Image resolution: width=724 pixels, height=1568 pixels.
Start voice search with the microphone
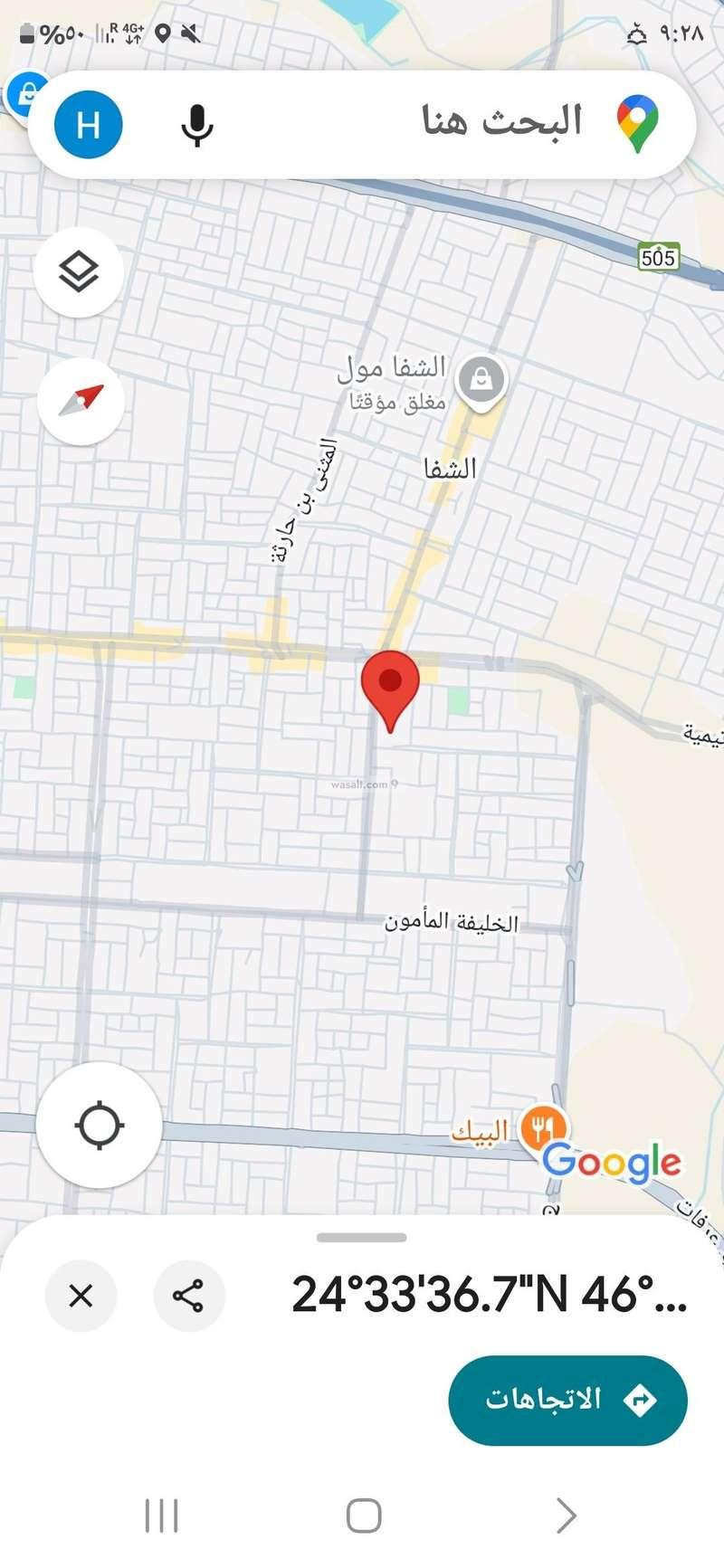(x=196, y=125)
